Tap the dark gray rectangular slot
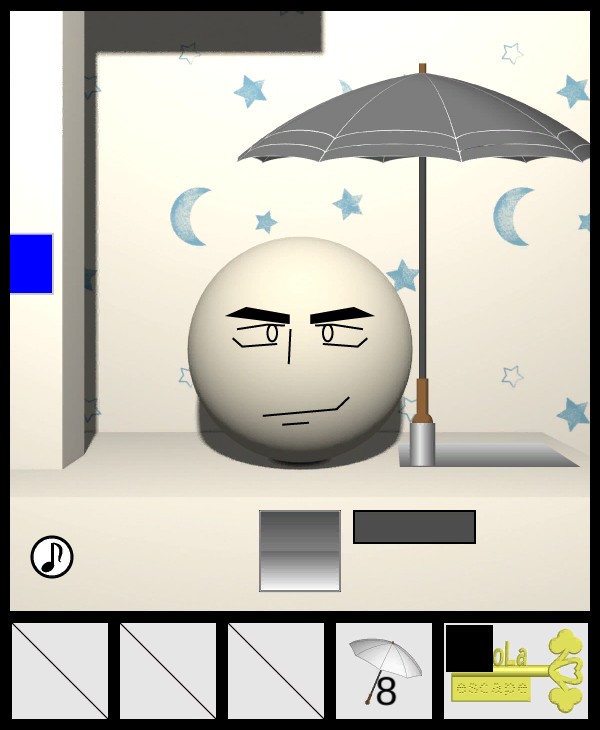The height and width of the screenshot is (730, 600). [414, 527]
